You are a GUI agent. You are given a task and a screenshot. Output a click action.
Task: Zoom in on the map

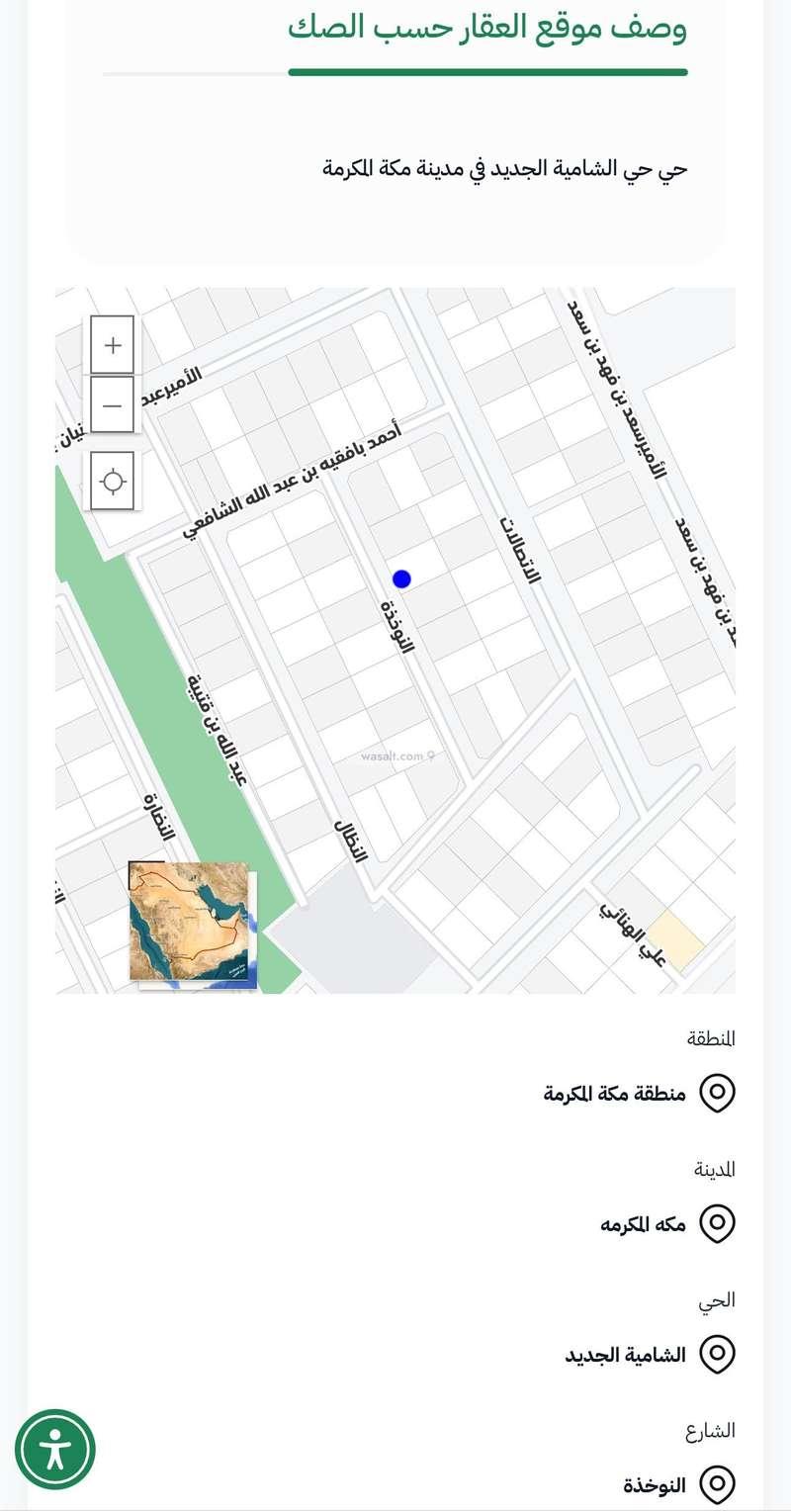pyautogui.click(x=113, y=345)
